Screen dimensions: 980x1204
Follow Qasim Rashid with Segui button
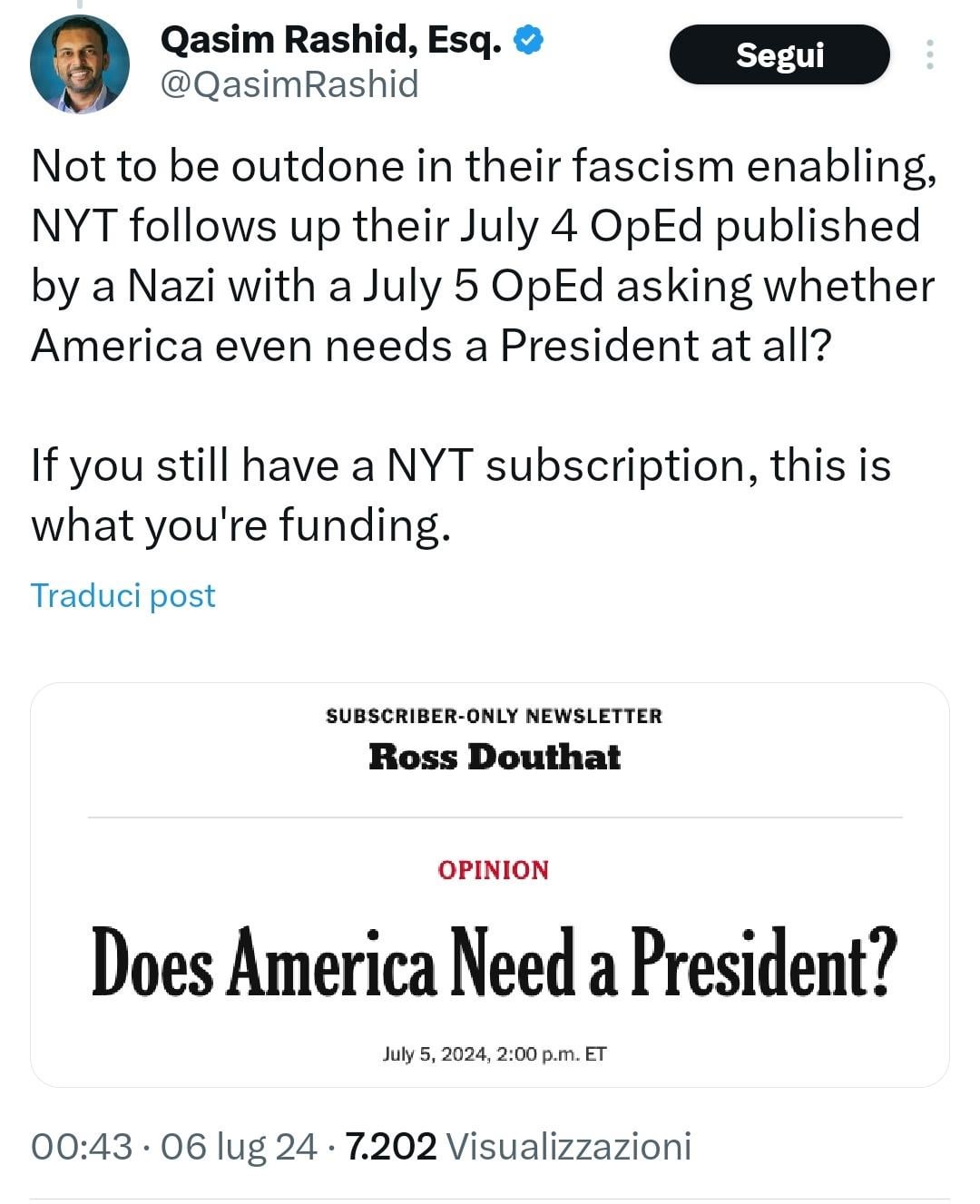(x=779, y=54)
